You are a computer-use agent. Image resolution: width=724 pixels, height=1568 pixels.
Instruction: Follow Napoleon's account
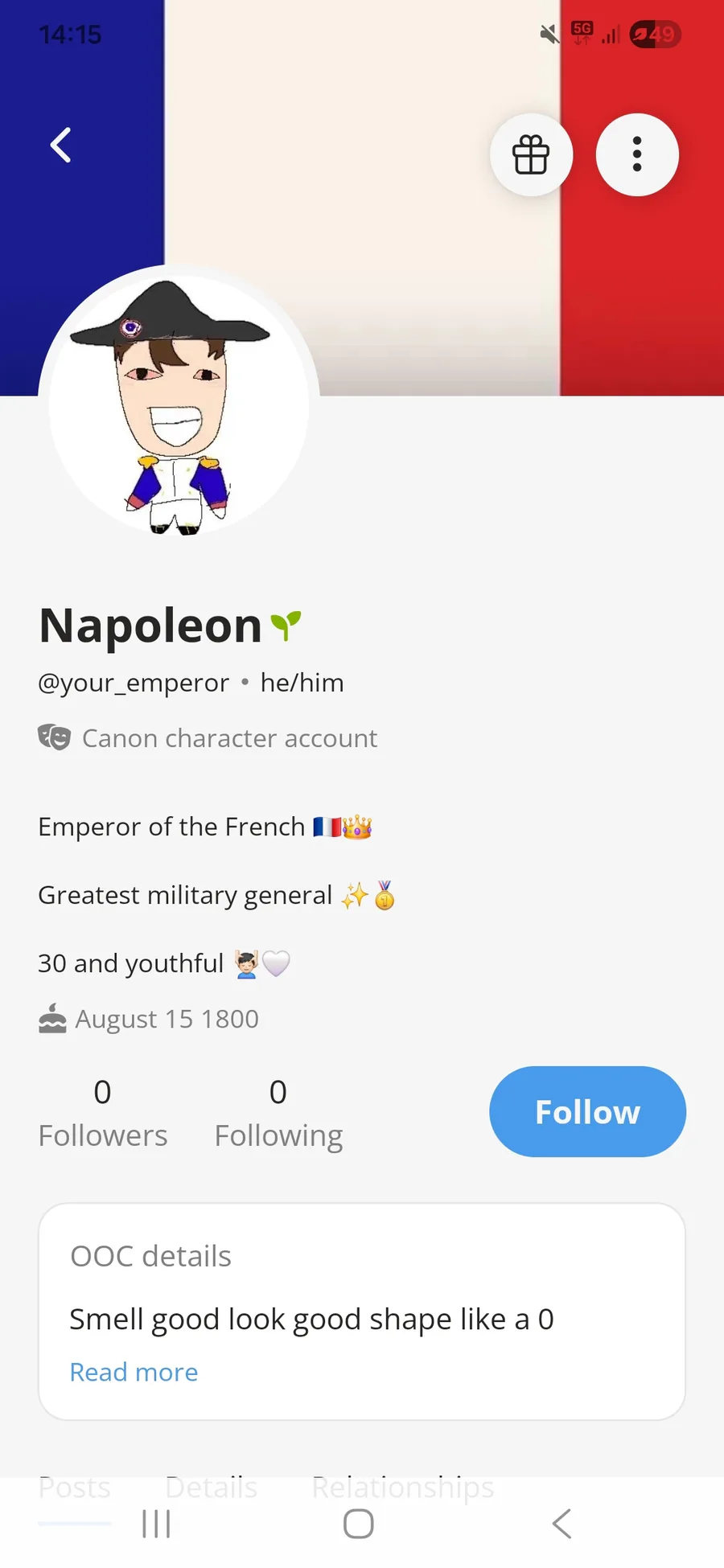click(587, 1111)
